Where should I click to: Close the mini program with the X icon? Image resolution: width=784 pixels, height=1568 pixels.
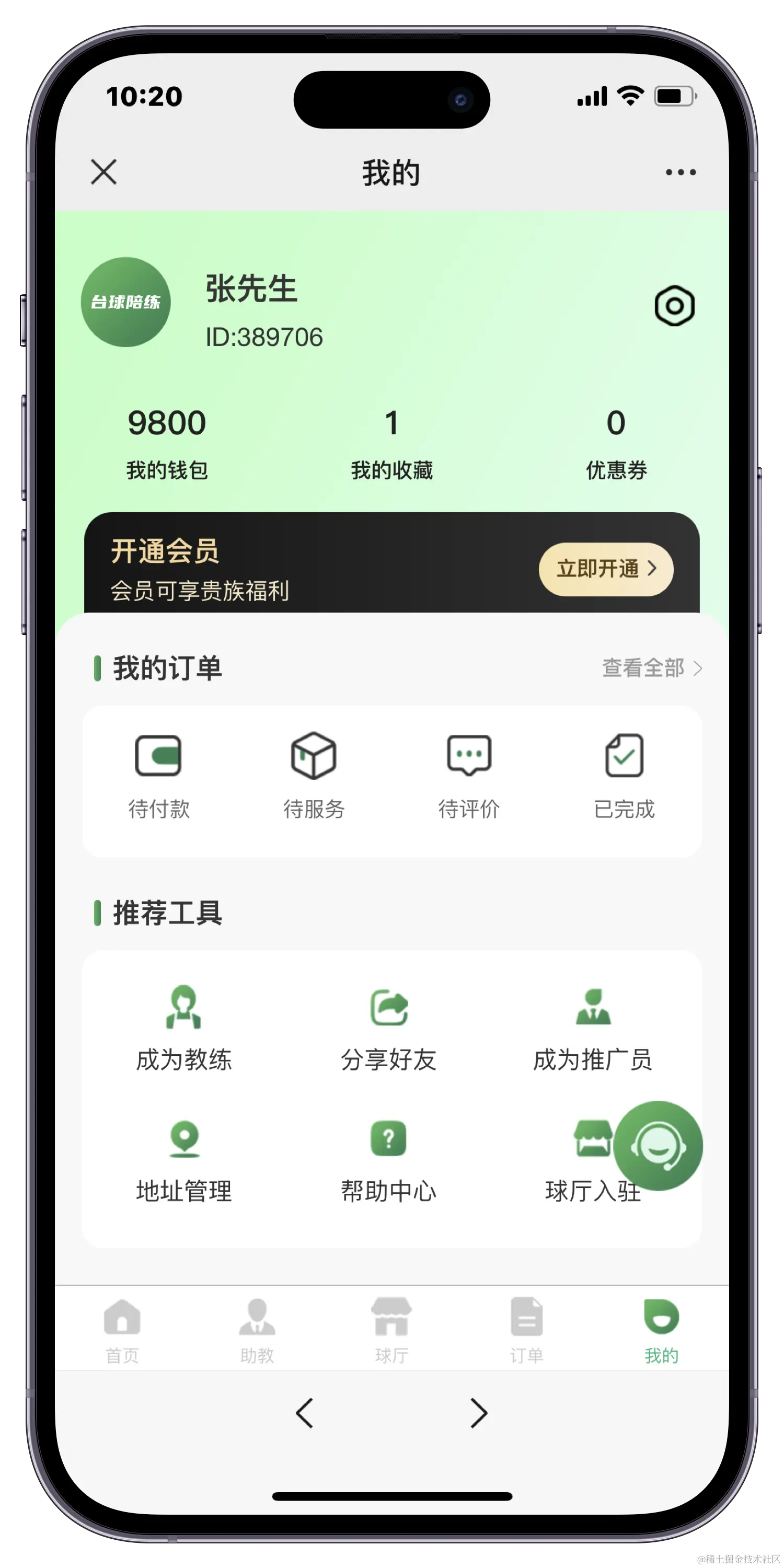[x=103, y=172]
